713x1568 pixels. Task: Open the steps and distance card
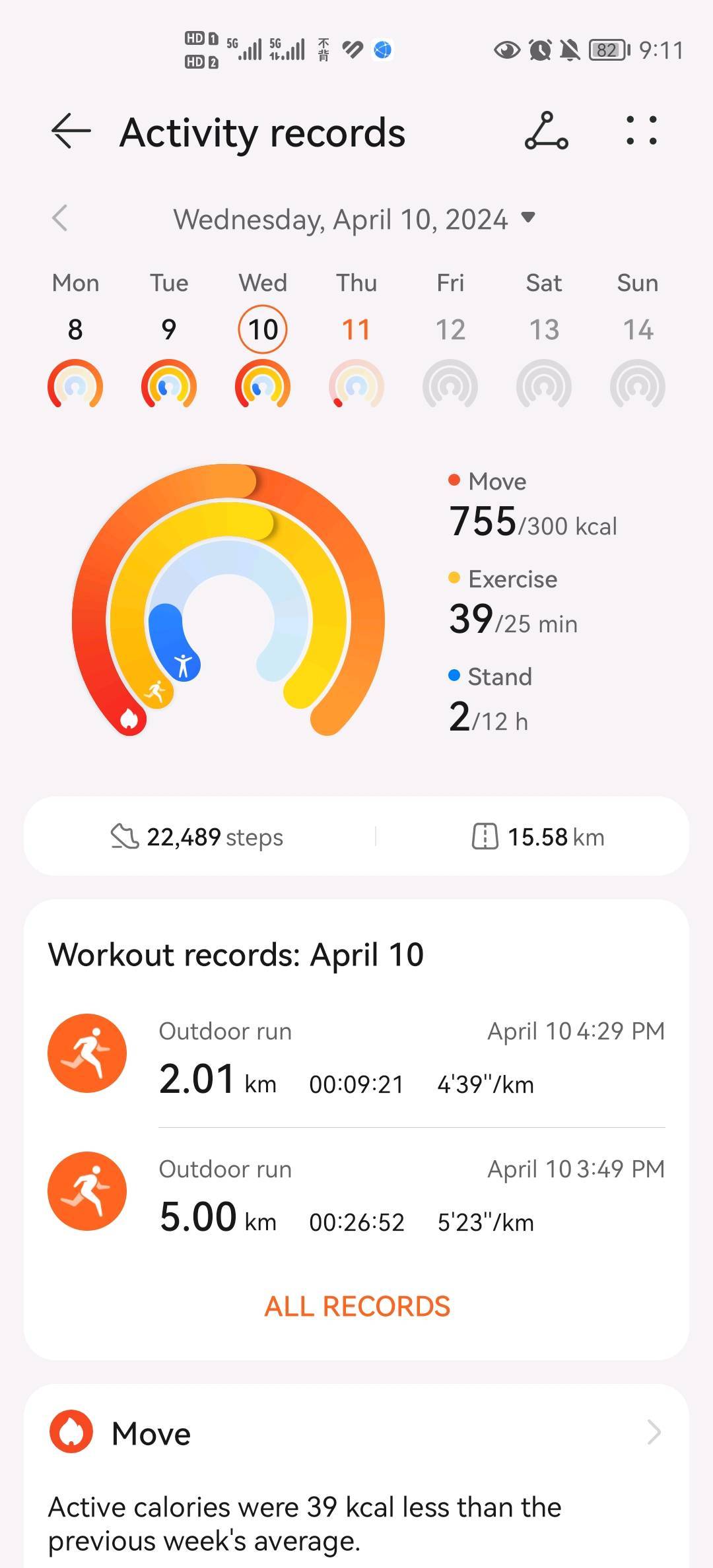coord(356,836)
